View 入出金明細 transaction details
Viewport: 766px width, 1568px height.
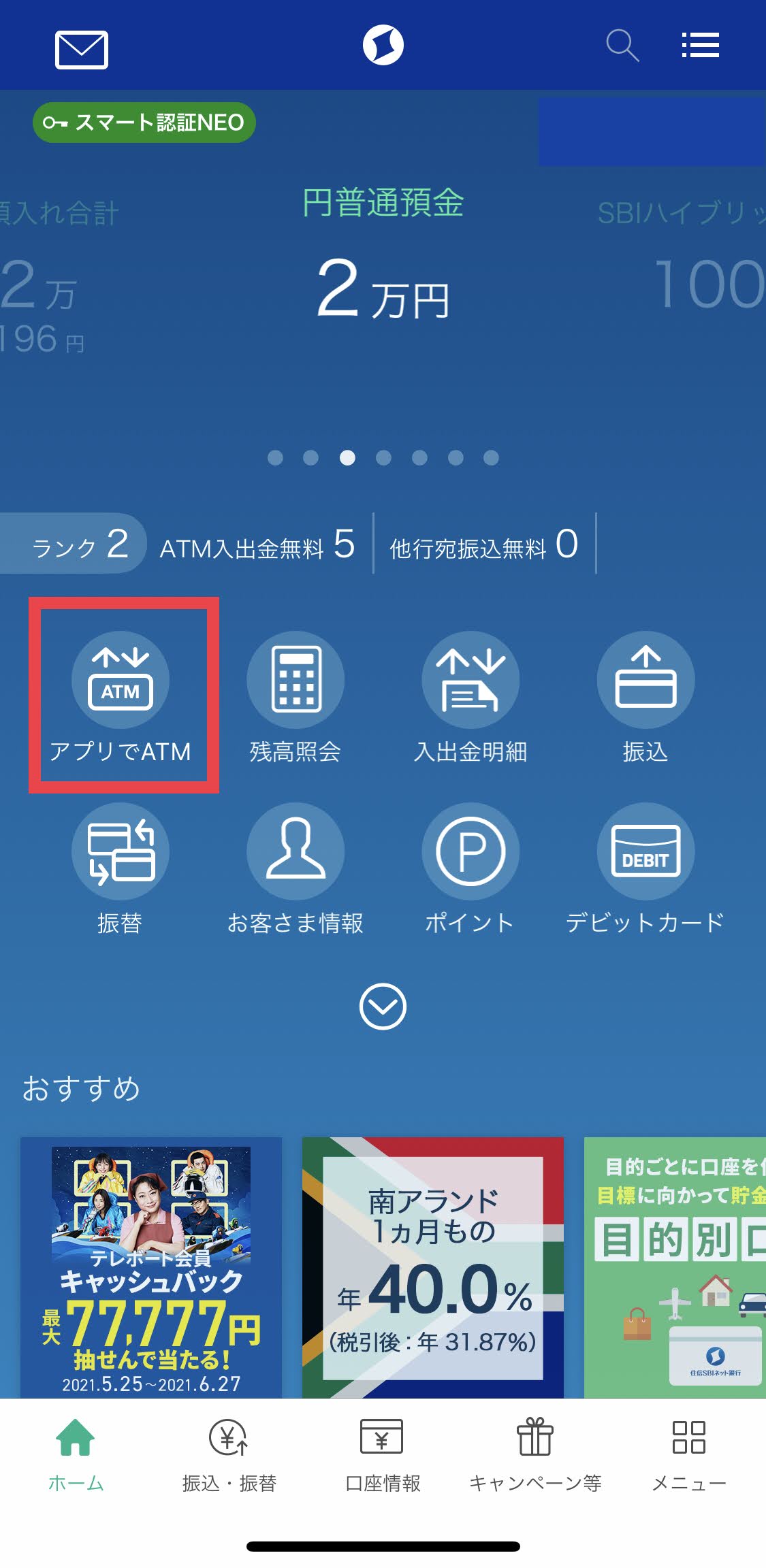[470, 696]
